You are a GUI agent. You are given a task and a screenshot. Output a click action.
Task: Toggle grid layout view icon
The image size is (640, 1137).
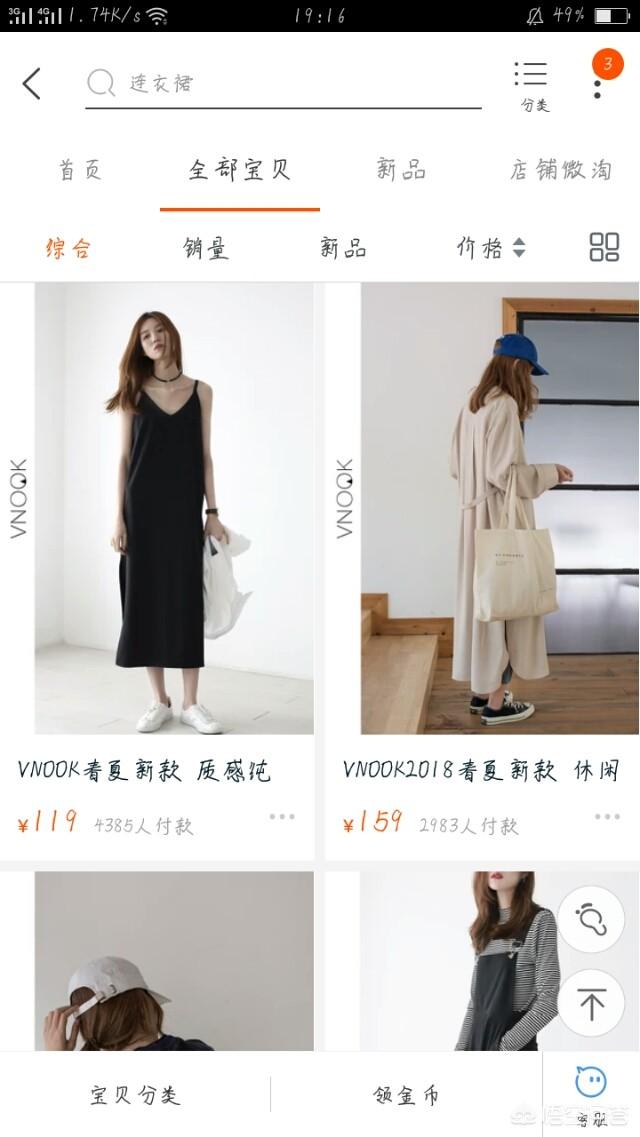point(604,247)
